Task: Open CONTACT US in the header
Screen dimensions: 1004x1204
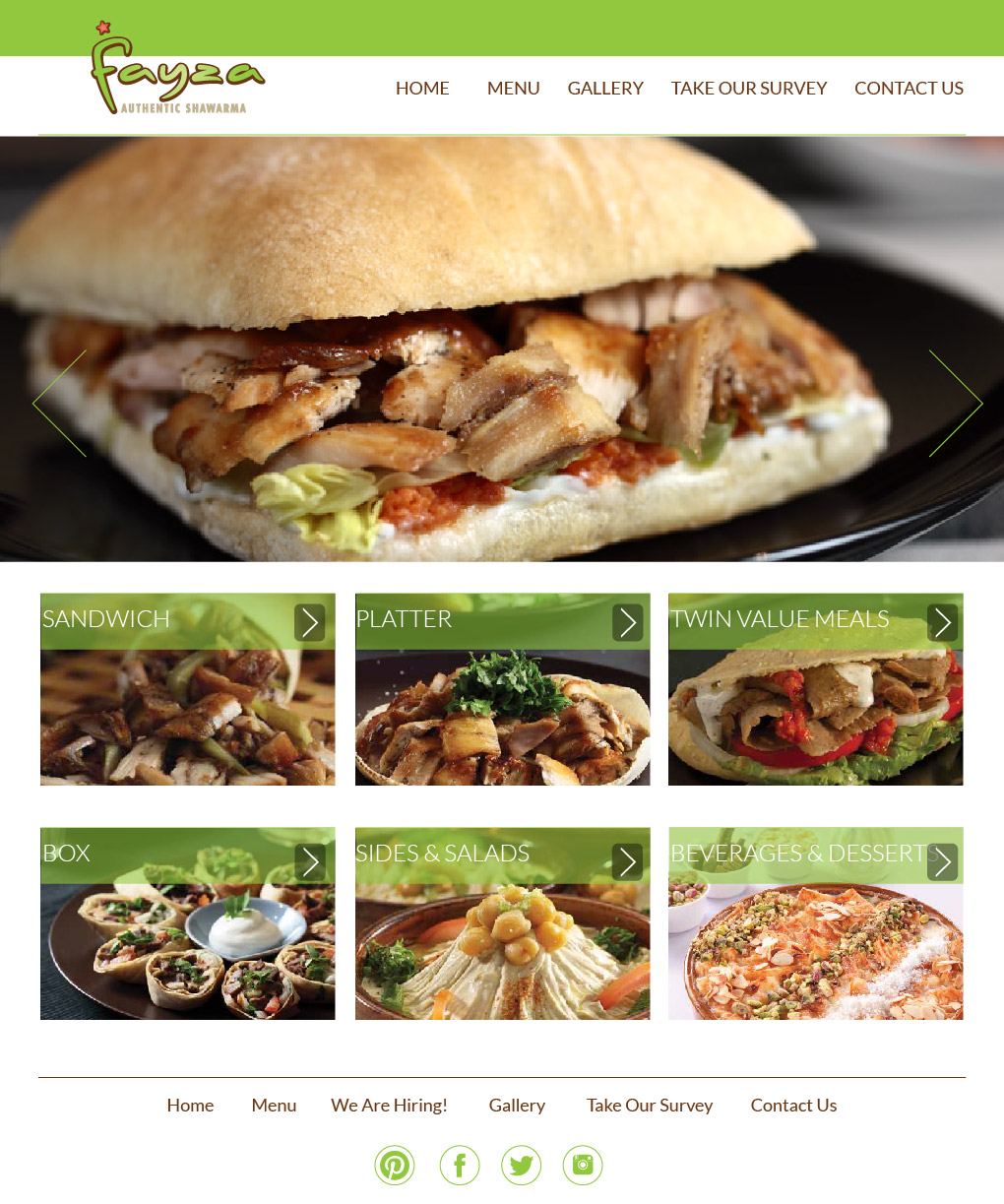Action: point(909,89)
